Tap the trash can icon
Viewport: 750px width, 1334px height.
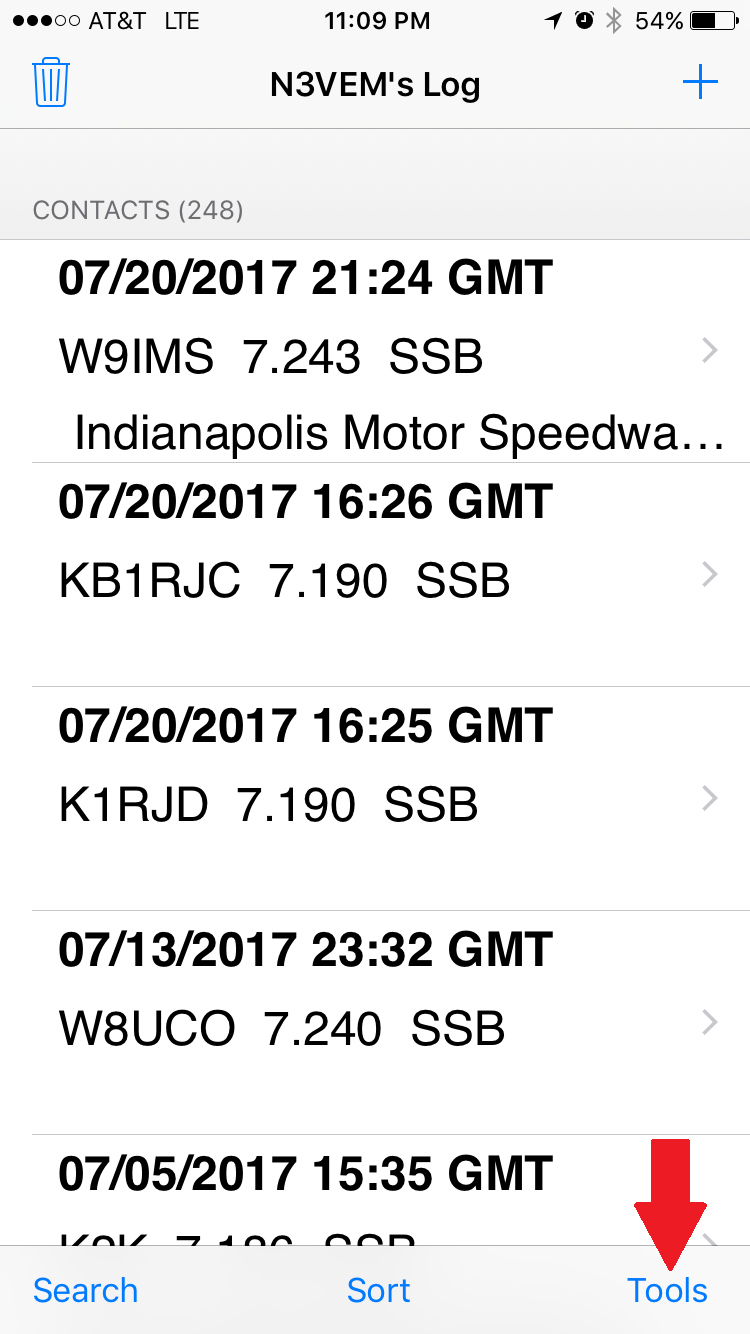click(50, 83)
